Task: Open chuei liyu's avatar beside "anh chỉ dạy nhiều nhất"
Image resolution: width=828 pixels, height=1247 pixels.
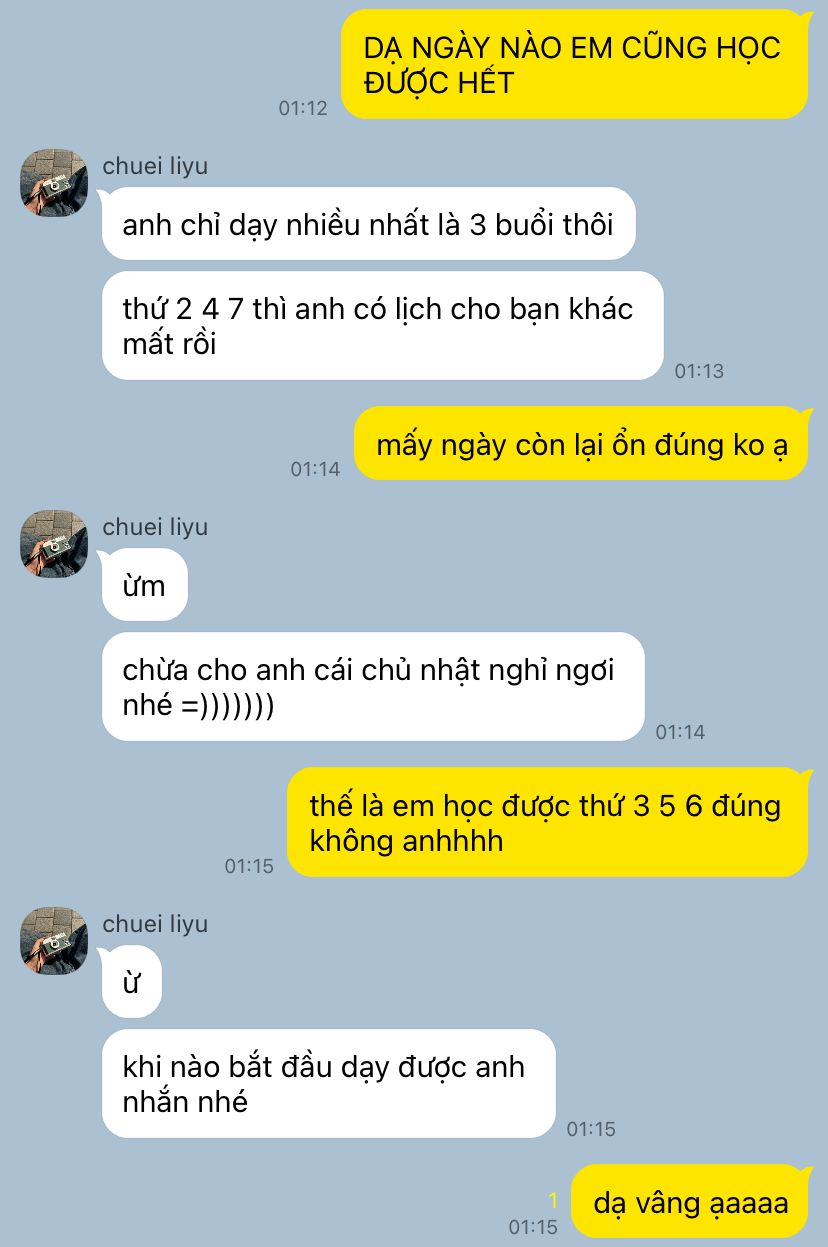Action: [x=54, y=182]
